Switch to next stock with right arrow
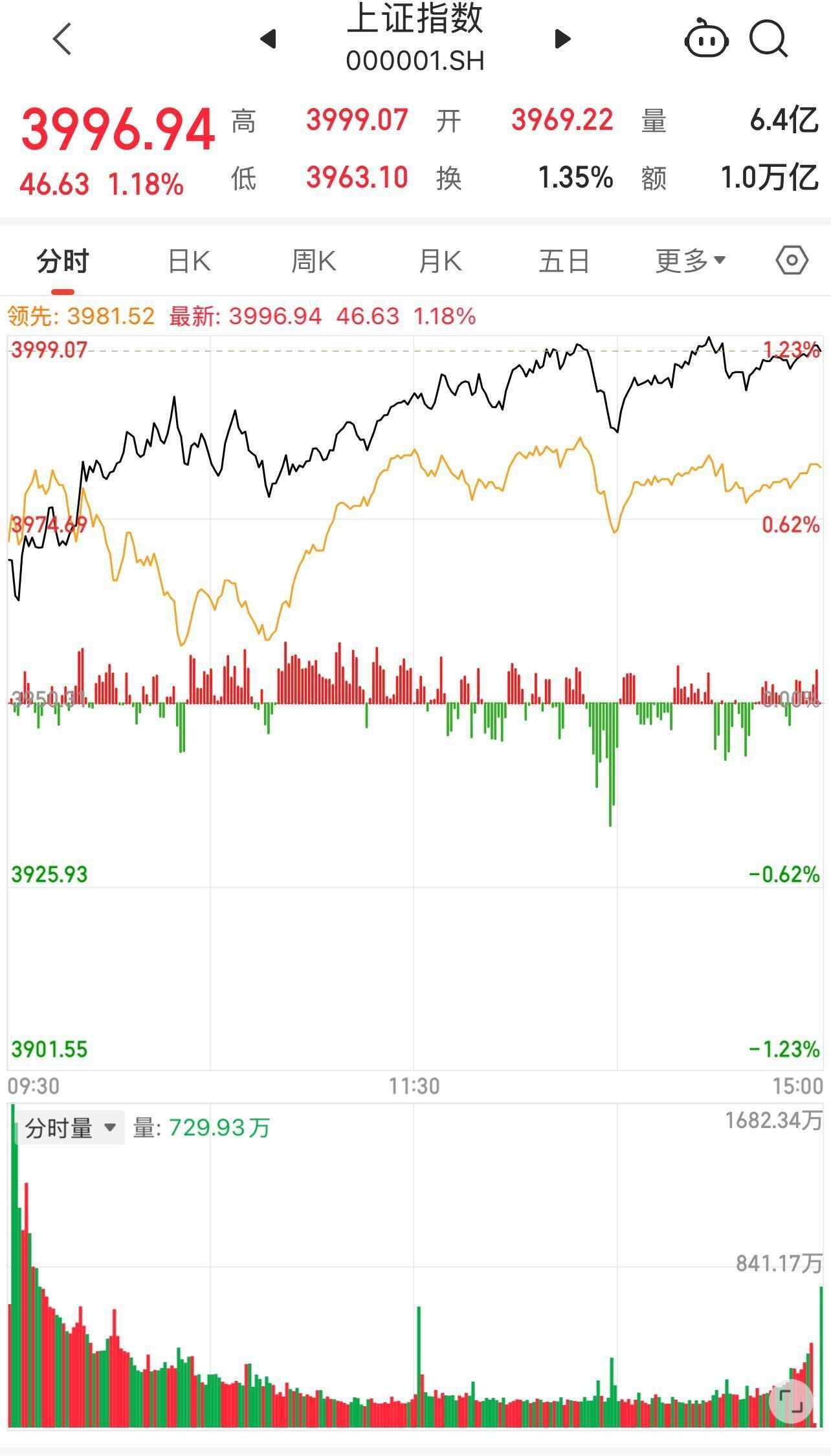Image resolution: width=831 pixels, height=1456 pixels. (562, 39)
